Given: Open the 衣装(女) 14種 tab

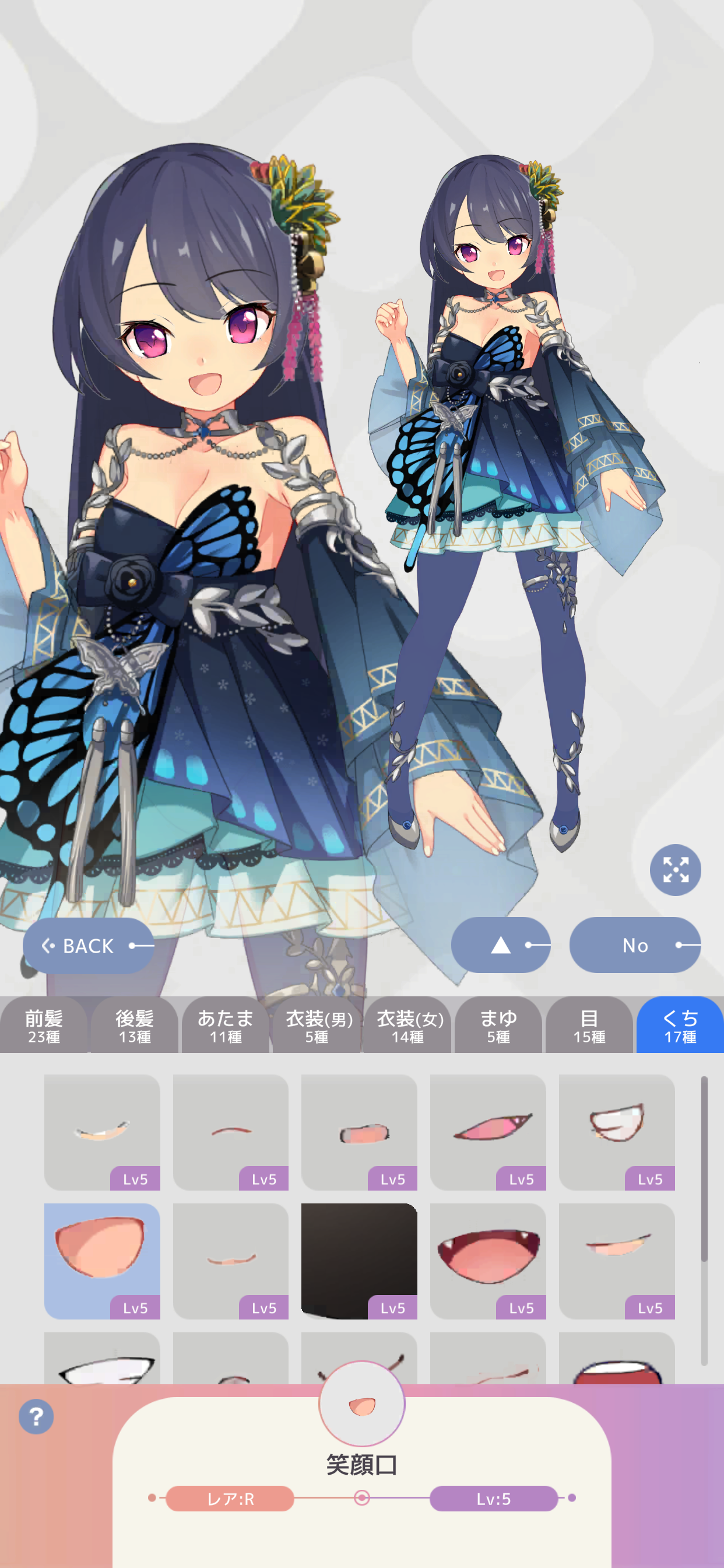Looking at the screenshot, I should click(x=407, y=1025).
